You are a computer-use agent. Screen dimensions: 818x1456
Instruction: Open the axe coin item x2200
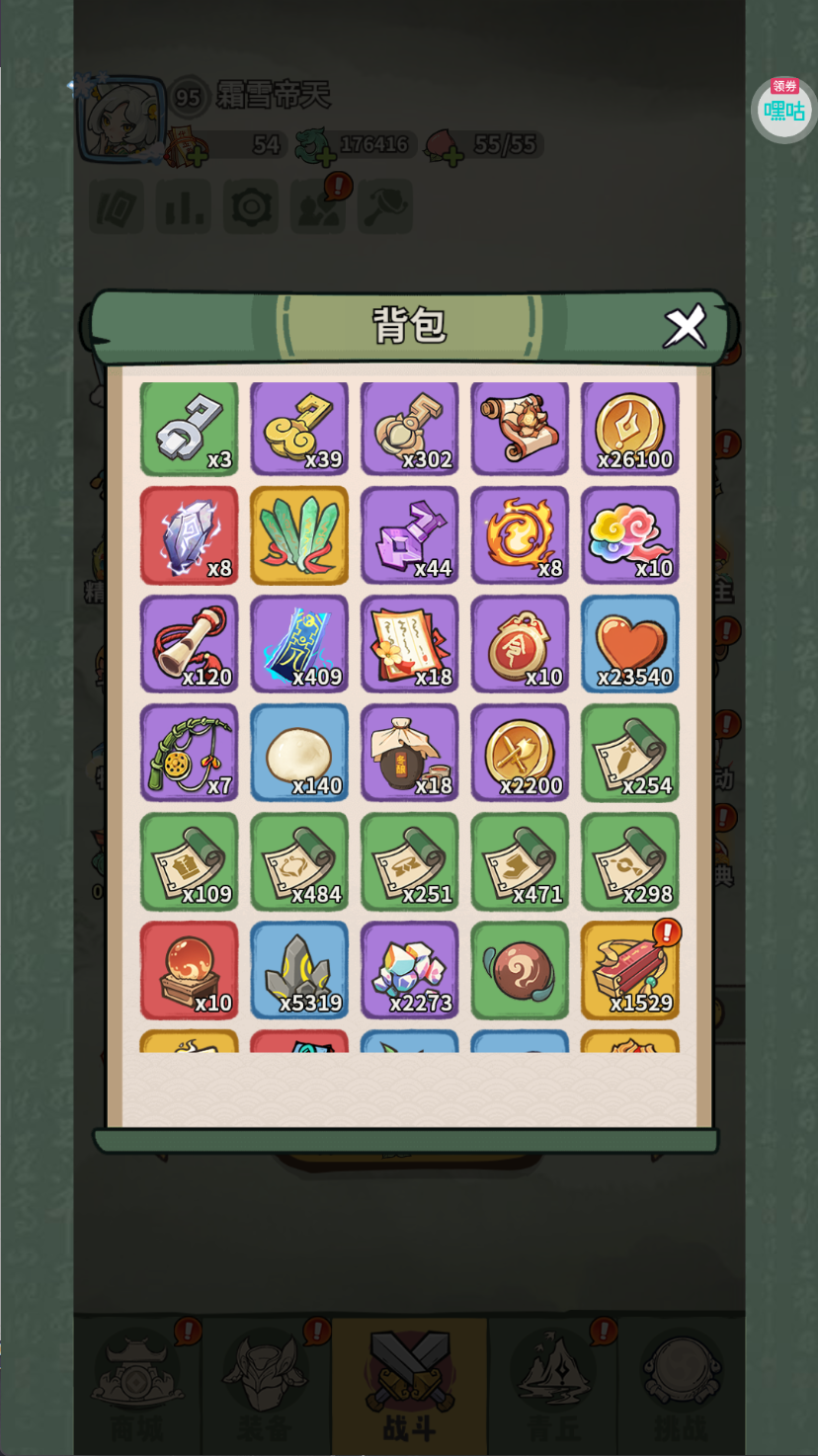[x=520, y=753]
